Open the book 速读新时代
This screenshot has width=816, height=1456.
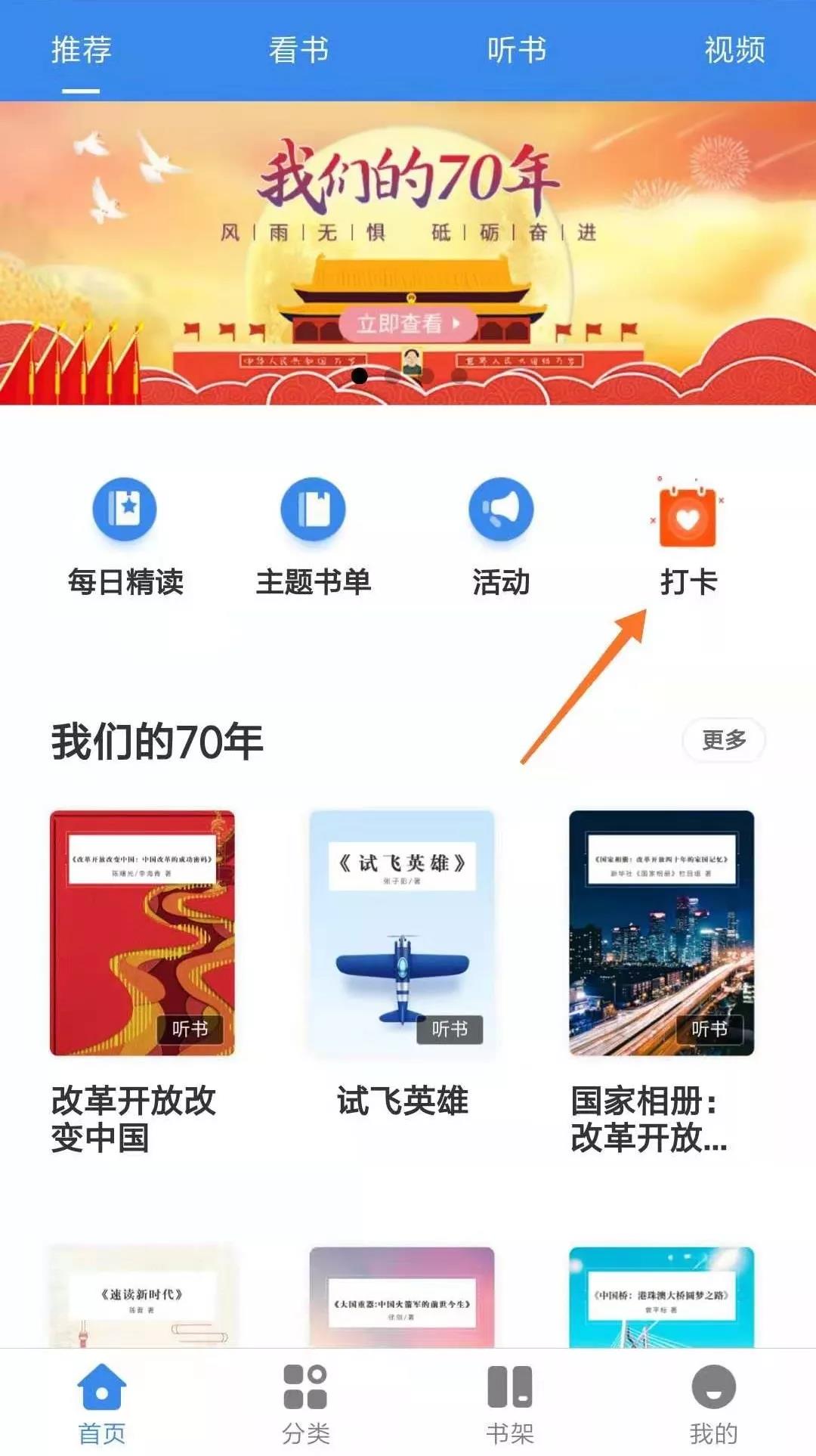click(x=142, y=1296)
